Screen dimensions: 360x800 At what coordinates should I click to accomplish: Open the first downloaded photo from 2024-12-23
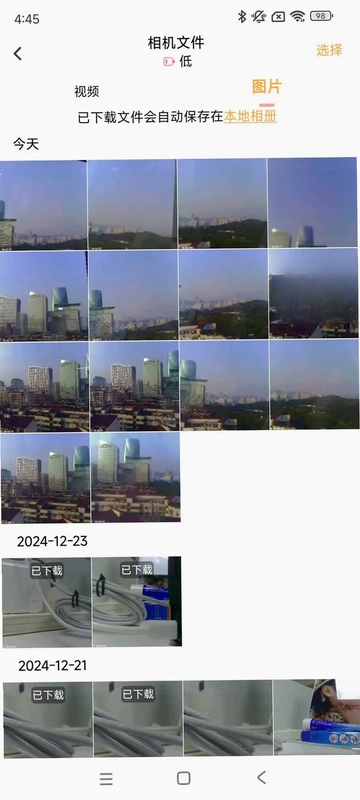pyautogui.click(x=47, y=602)
